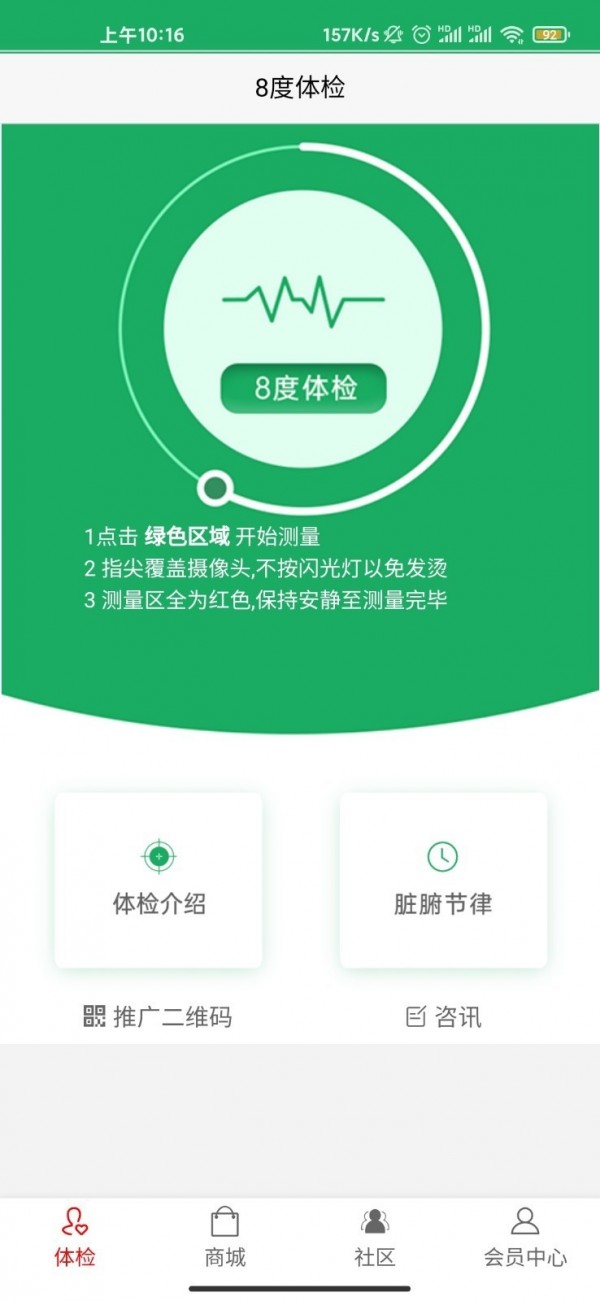The height and width of the screenshot is (1301, 600).
Task: Open the 体检介绍 card
Action: pyautogui.click(x=158, y=880)
